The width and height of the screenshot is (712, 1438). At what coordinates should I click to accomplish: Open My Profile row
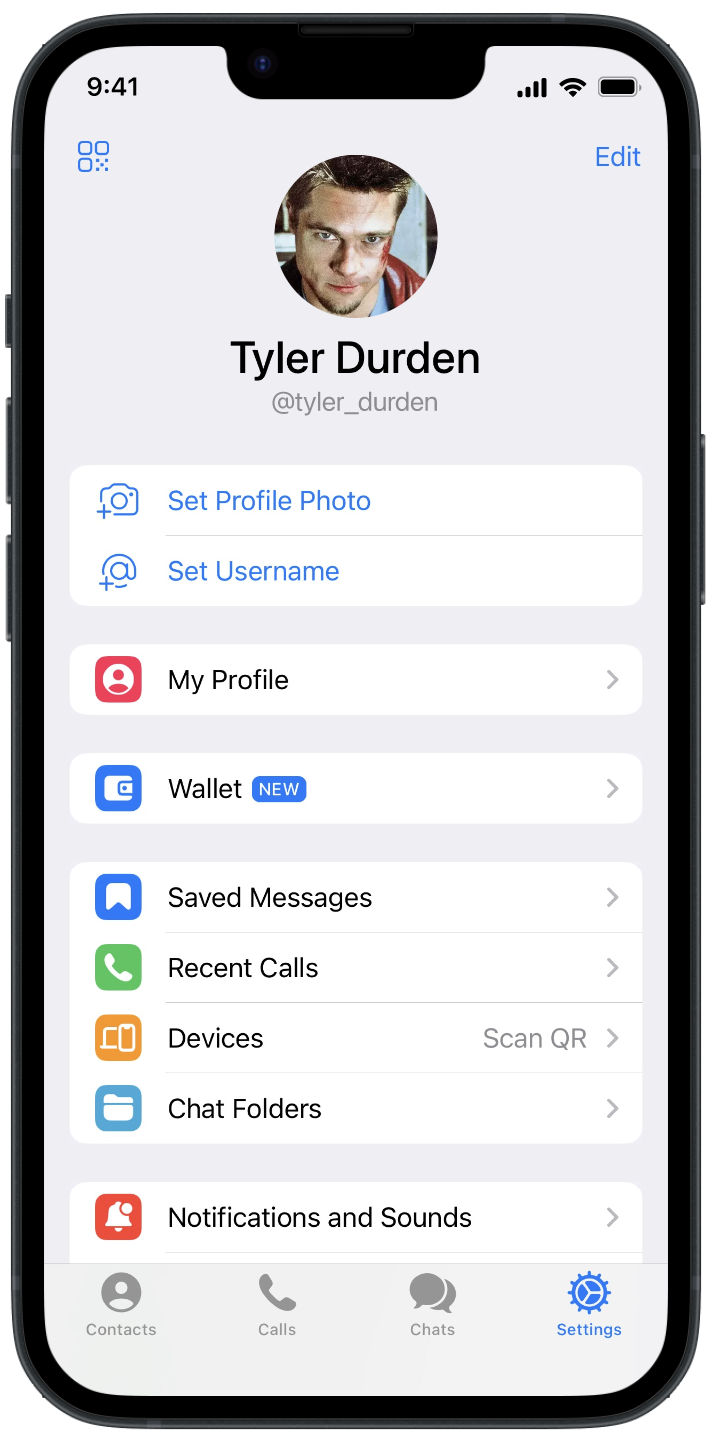pyautogui.click(x=355, y=680)
